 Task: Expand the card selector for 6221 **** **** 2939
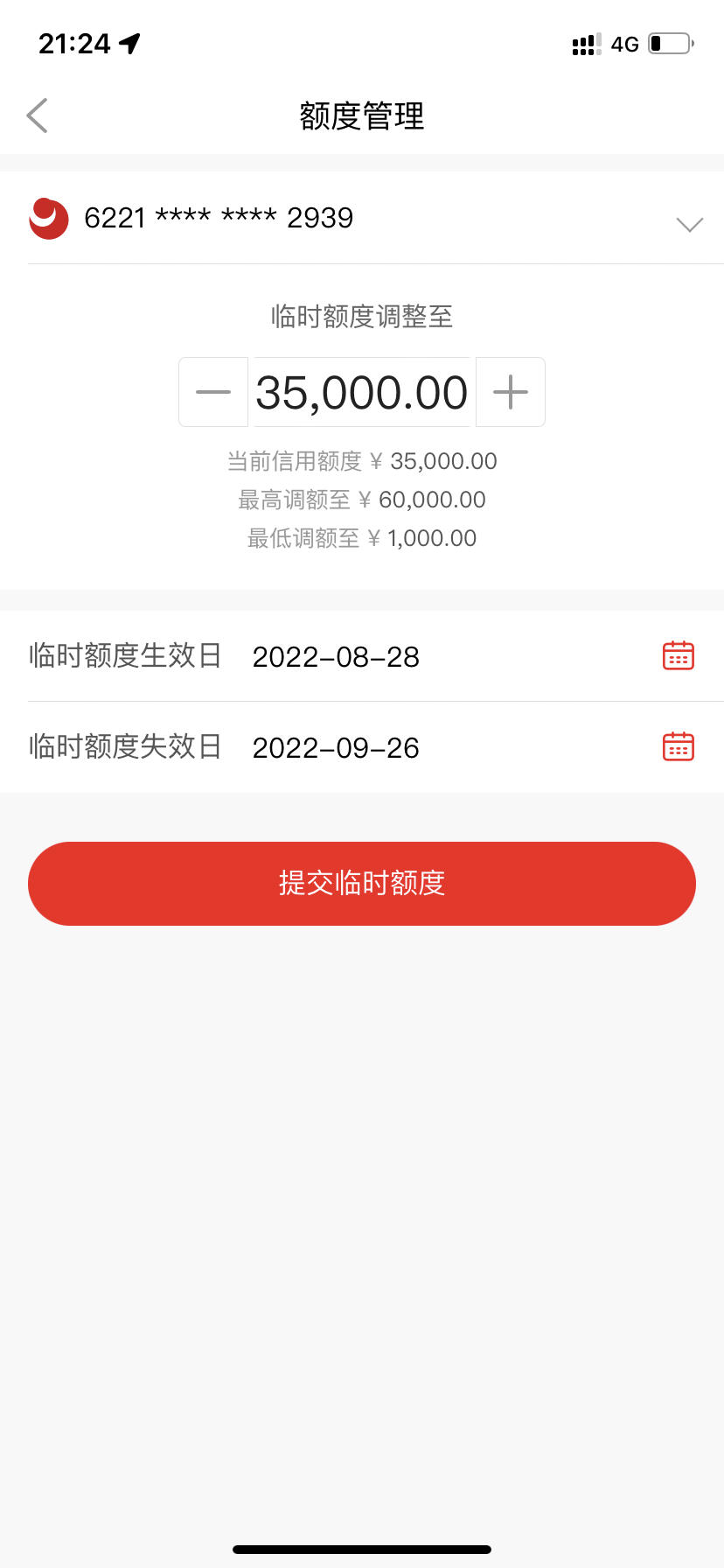point(689,225)
